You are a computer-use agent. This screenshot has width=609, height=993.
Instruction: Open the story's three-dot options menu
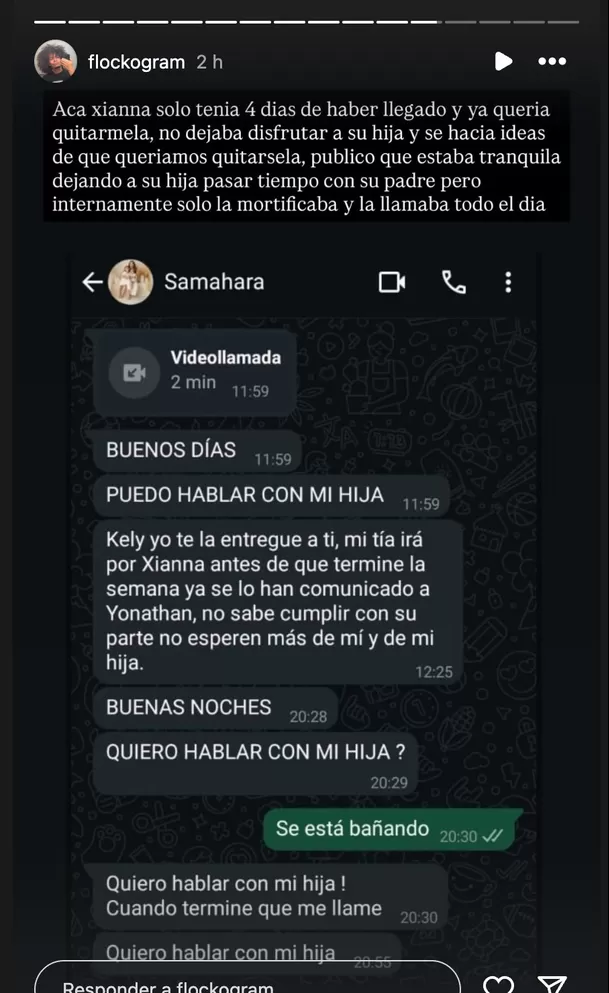tap(552, 62)
